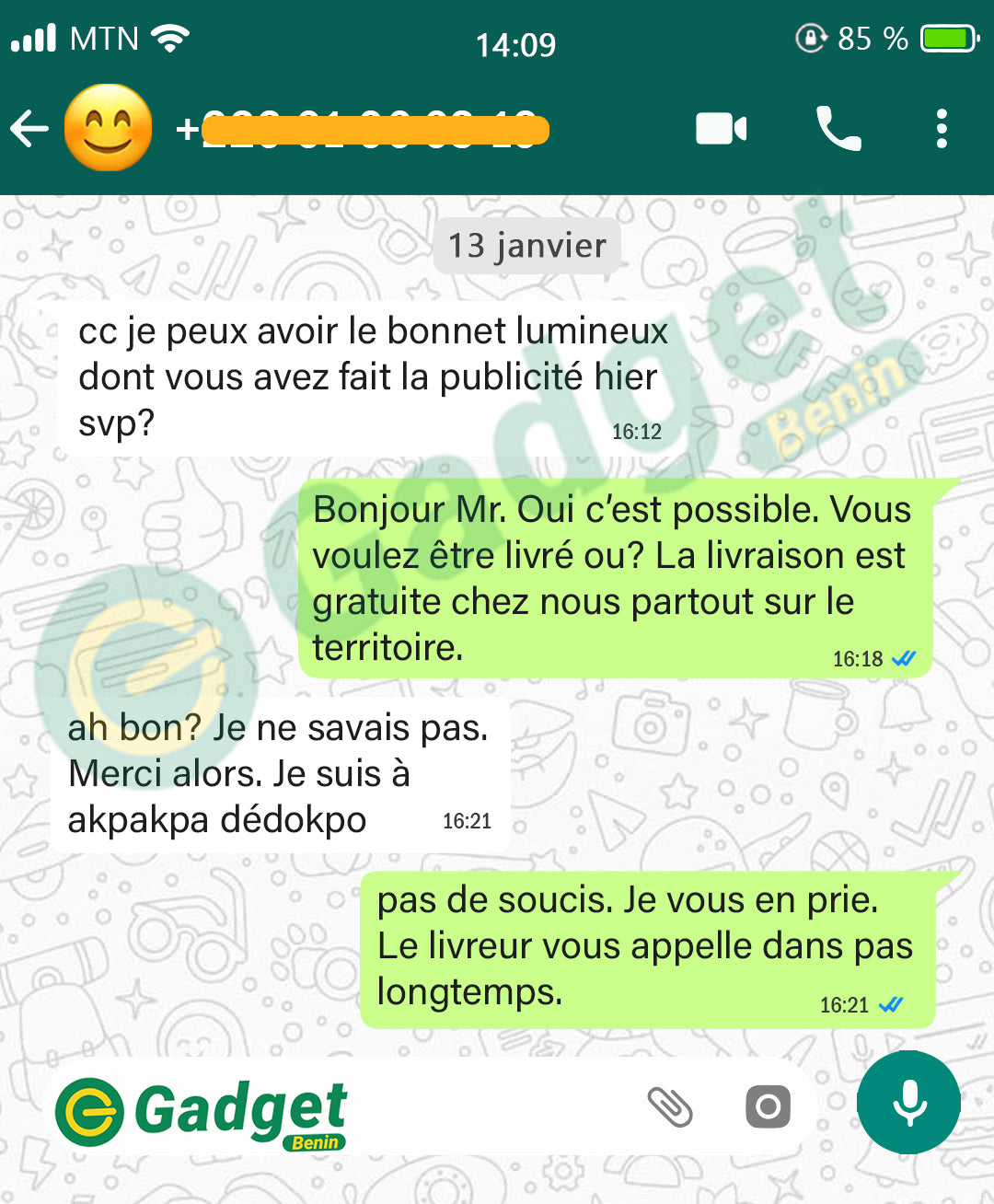Screen dimensions: 994x1204
Task: Open the three-dot overflow menu
Action: tap(941, 129)
